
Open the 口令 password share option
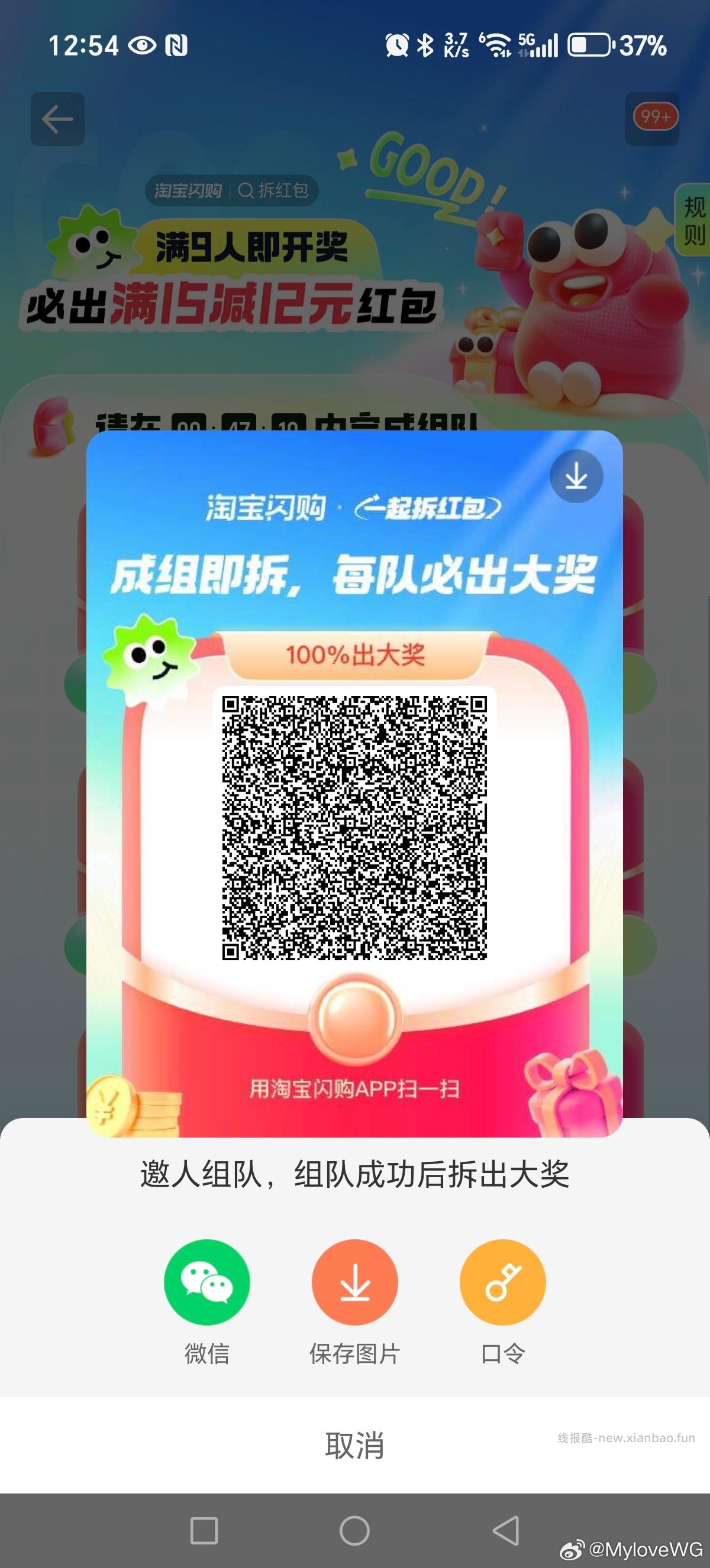(x=503, y=1282)
